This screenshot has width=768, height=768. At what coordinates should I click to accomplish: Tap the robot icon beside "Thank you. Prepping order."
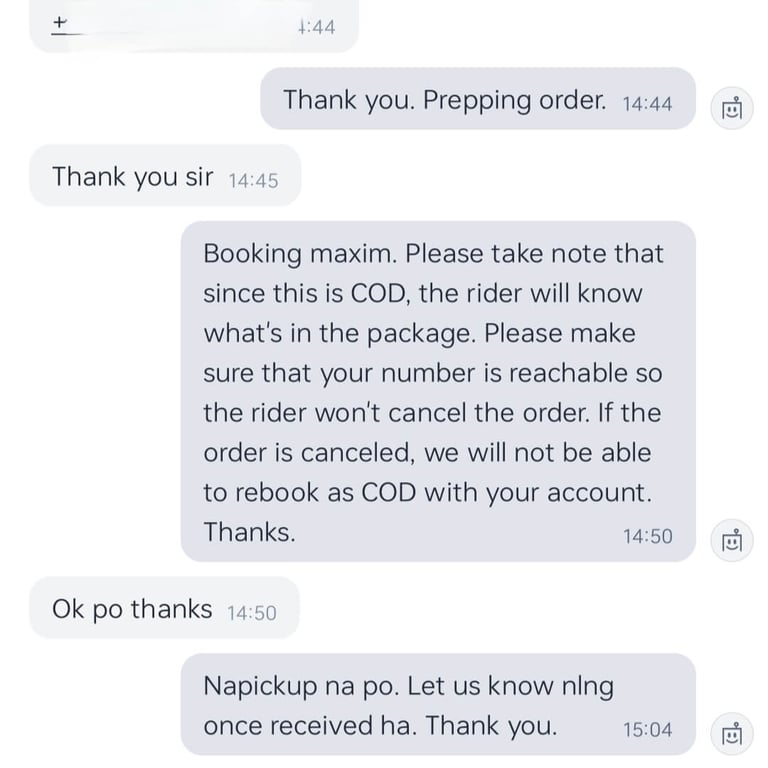tap(732, 108)
